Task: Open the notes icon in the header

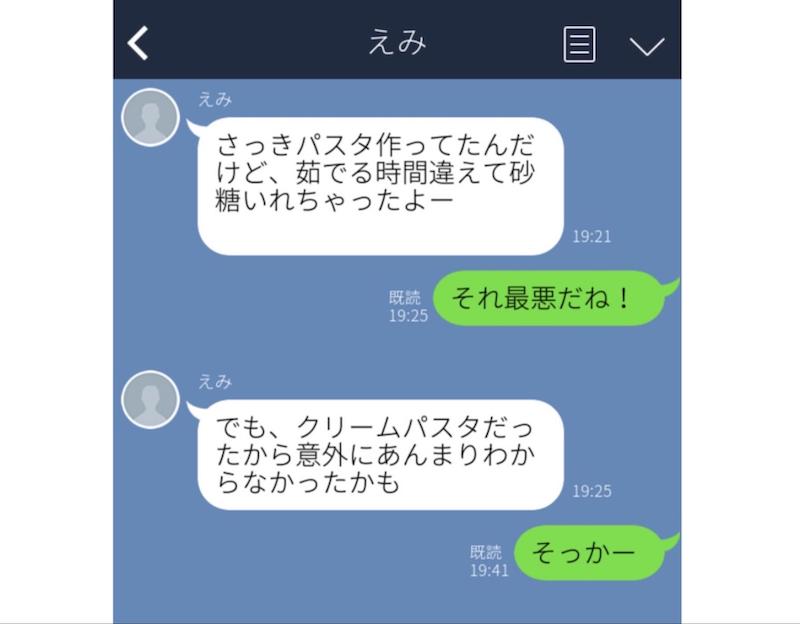Action: point(580,44)
